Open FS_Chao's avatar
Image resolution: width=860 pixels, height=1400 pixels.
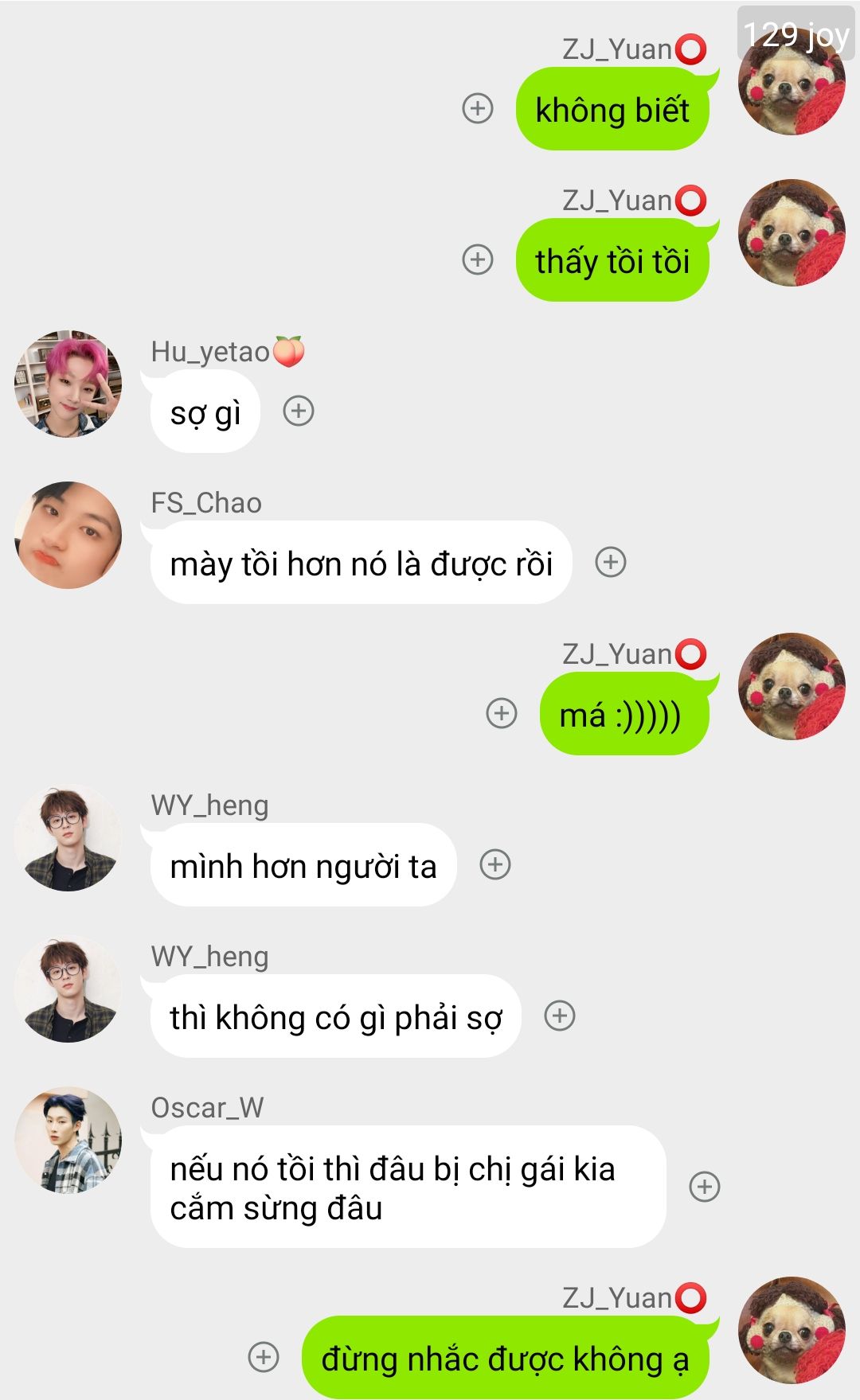(x=68, y=535)
